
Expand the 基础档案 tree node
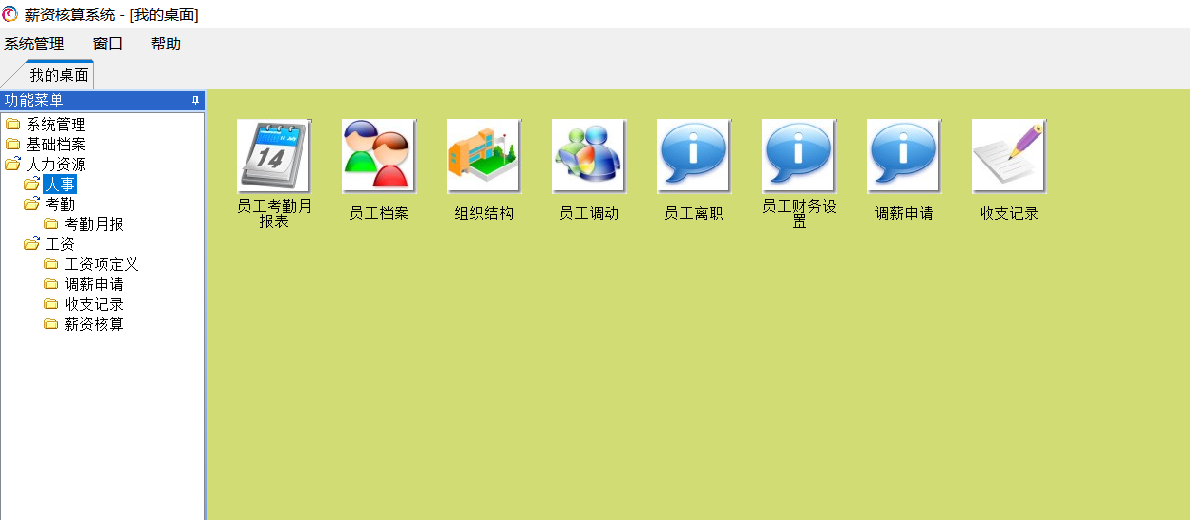(x=55, y=145)
